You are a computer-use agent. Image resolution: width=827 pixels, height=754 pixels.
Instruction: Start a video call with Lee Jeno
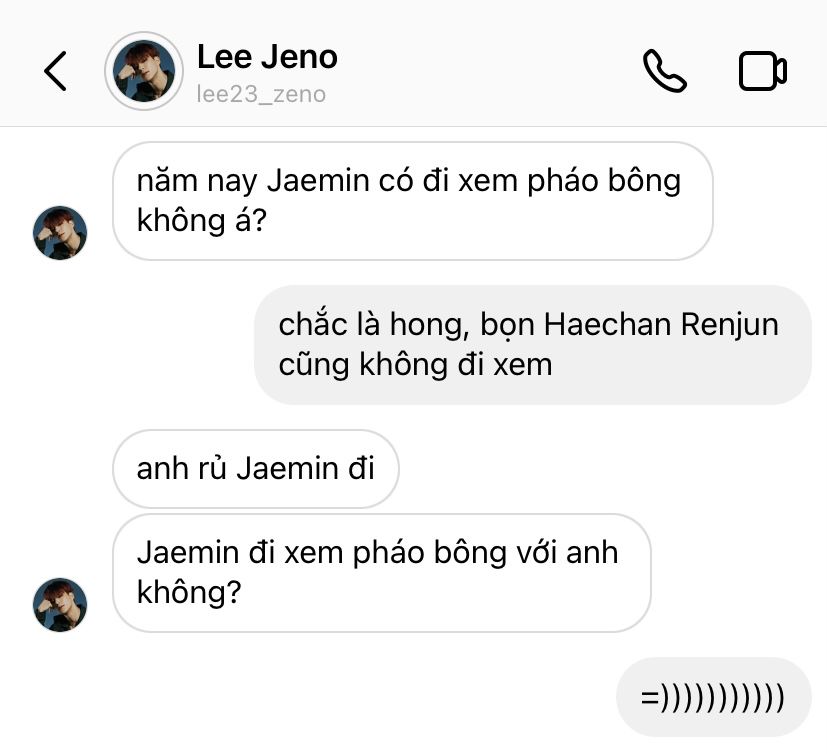click(762, 71)
